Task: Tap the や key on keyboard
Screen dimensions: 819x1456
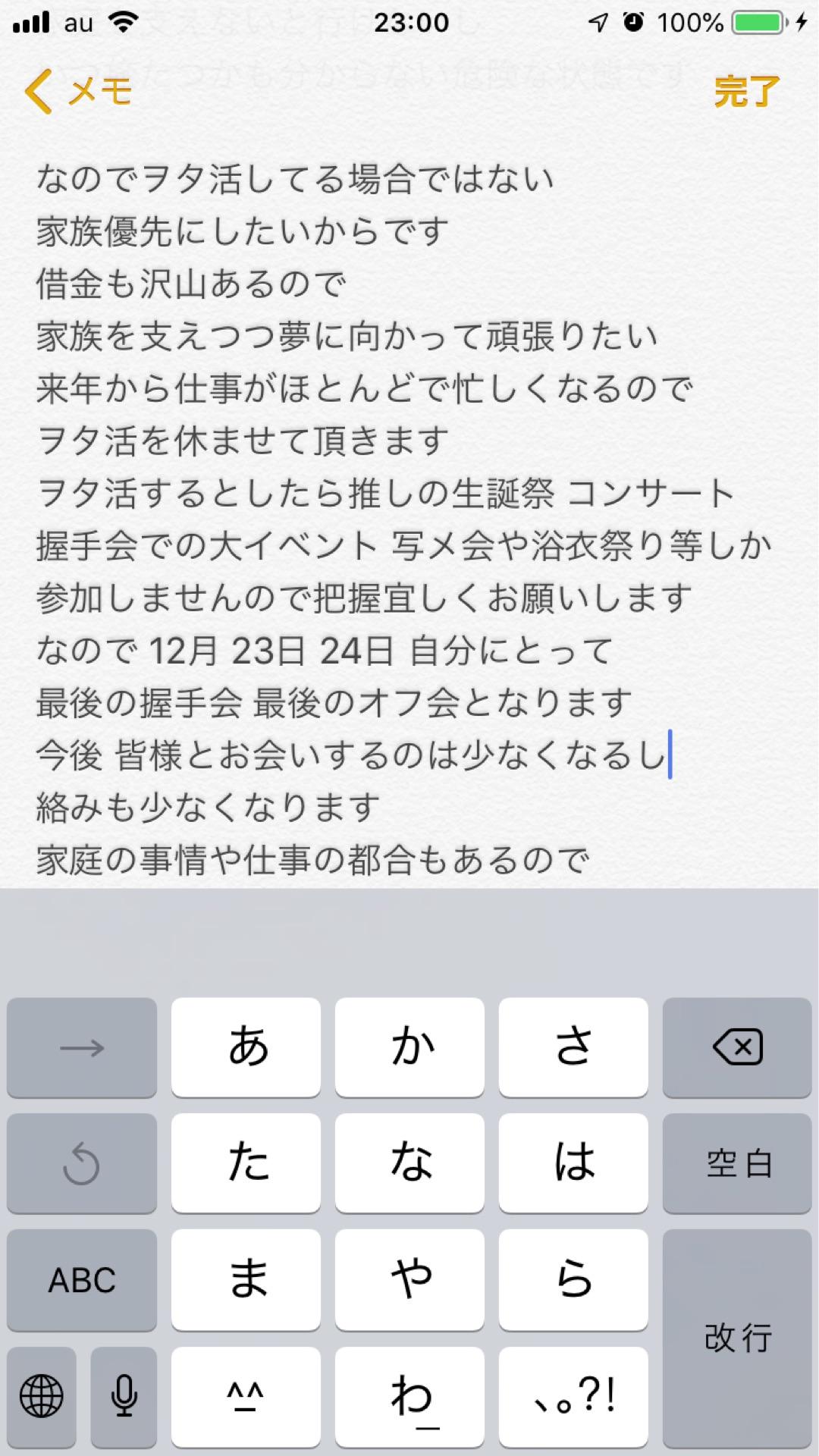Action: [409, 1280]
